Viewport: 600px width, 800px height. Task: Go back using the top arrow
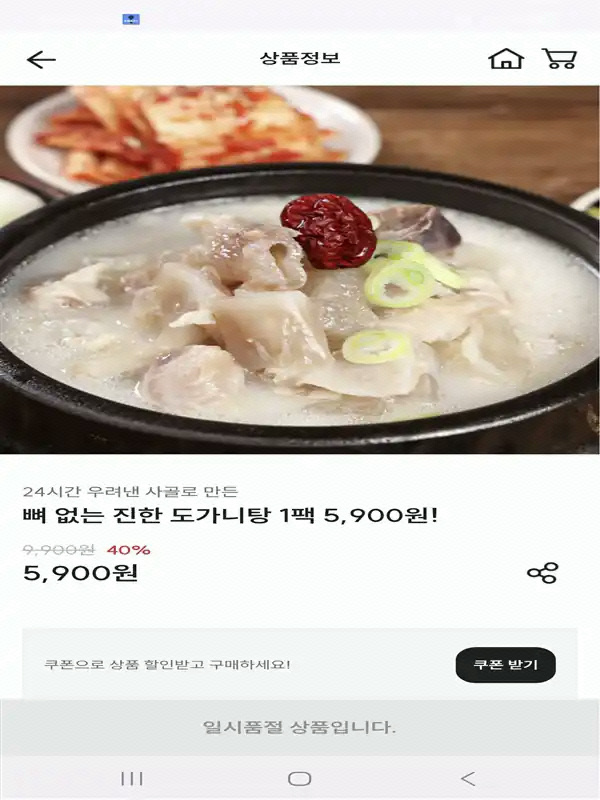coord(41,60)
